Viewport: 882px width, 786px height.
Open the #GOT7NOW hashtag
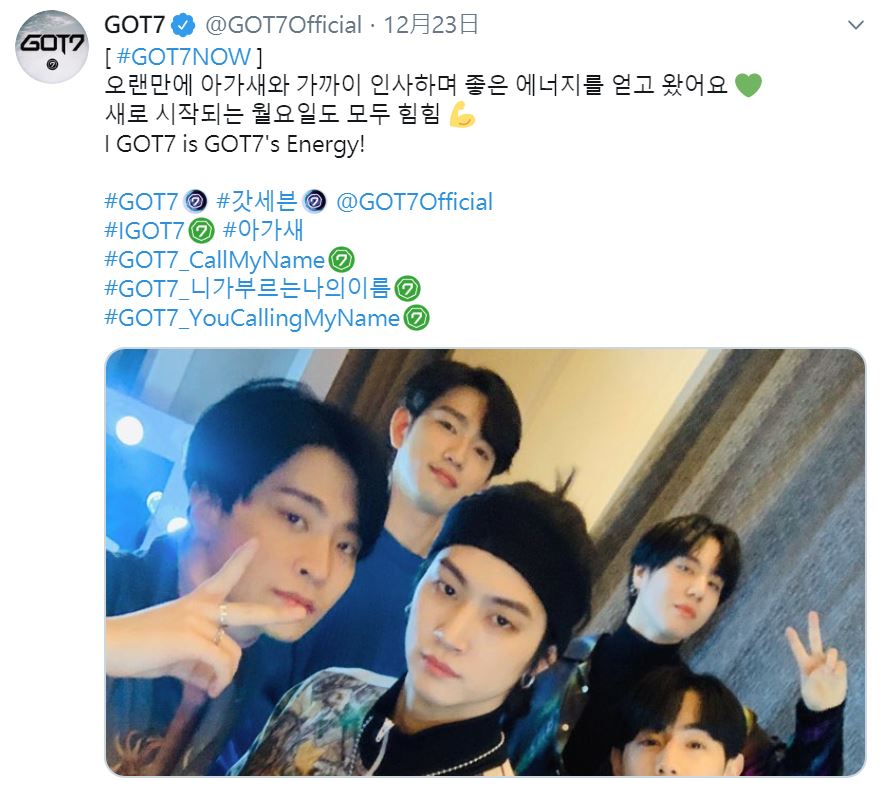tap(184, 54)
